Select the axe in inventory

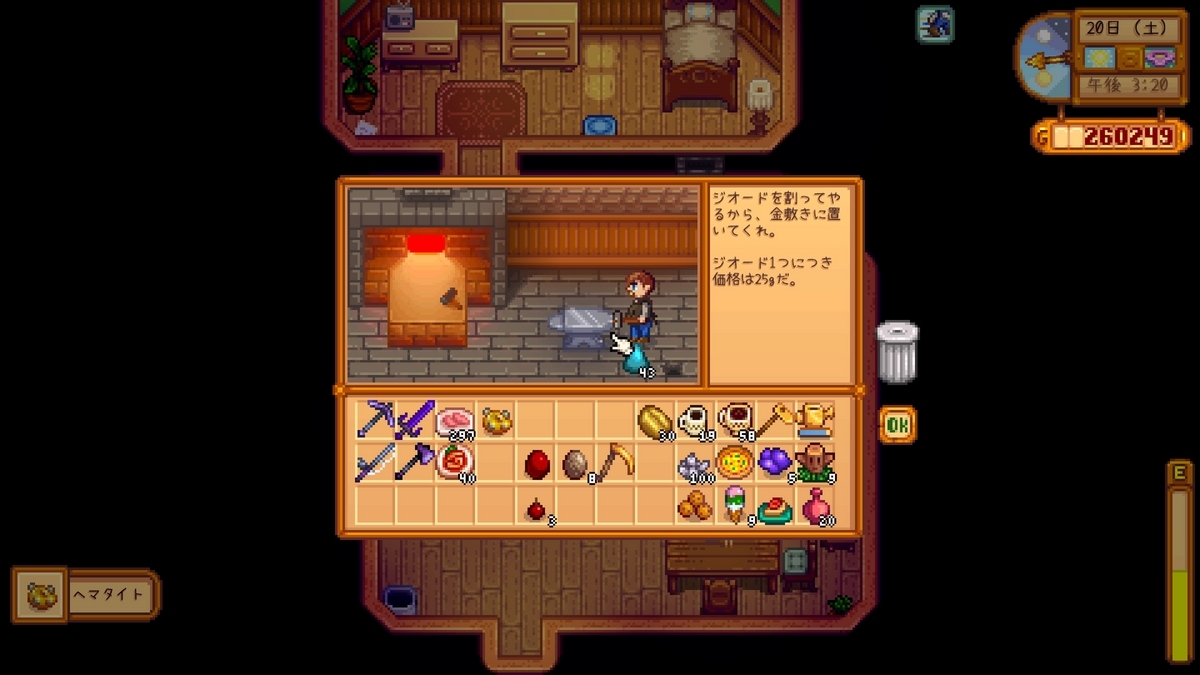point(415,464)
